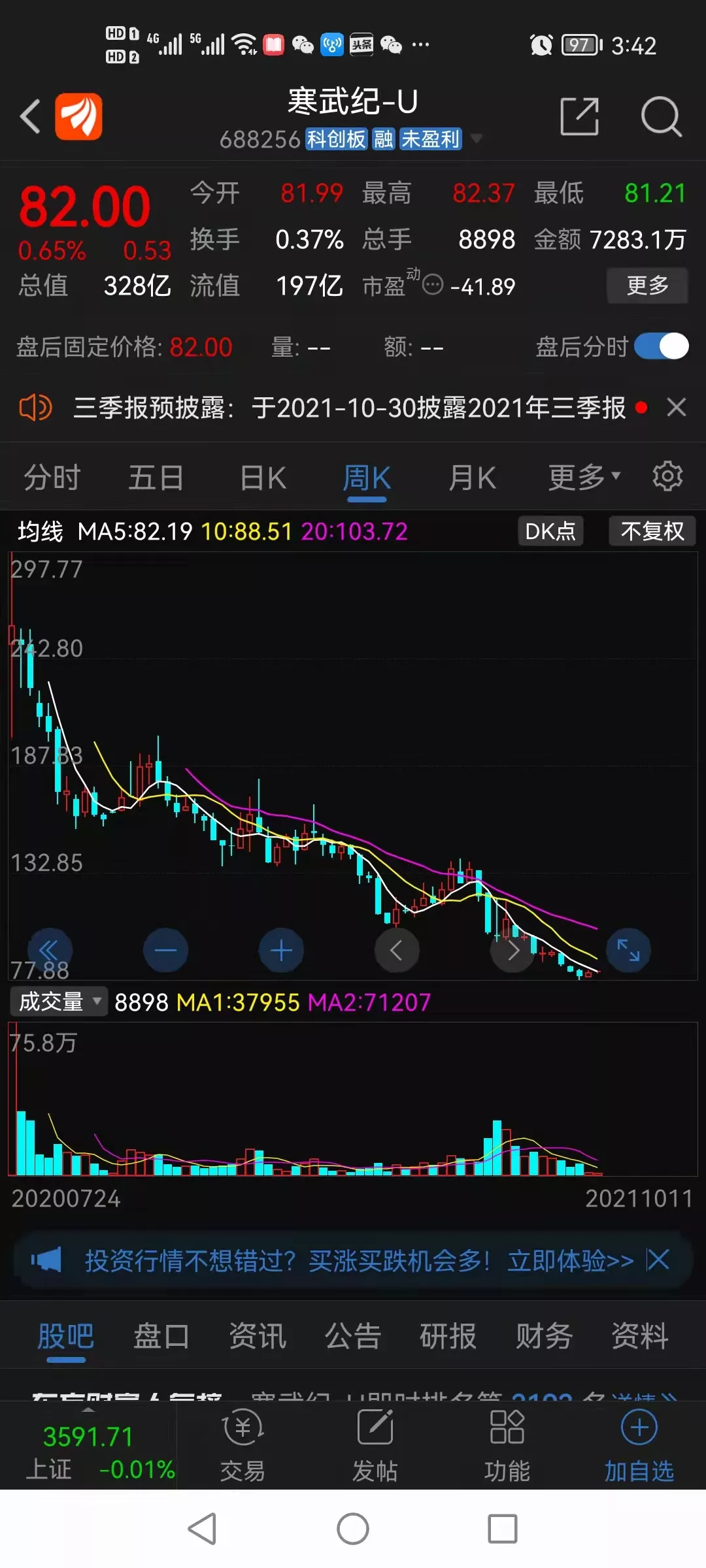Viewport: 706px width, 1568px height.
Task: Zoom in chart with plus button
Action: (x=281, y=950)
